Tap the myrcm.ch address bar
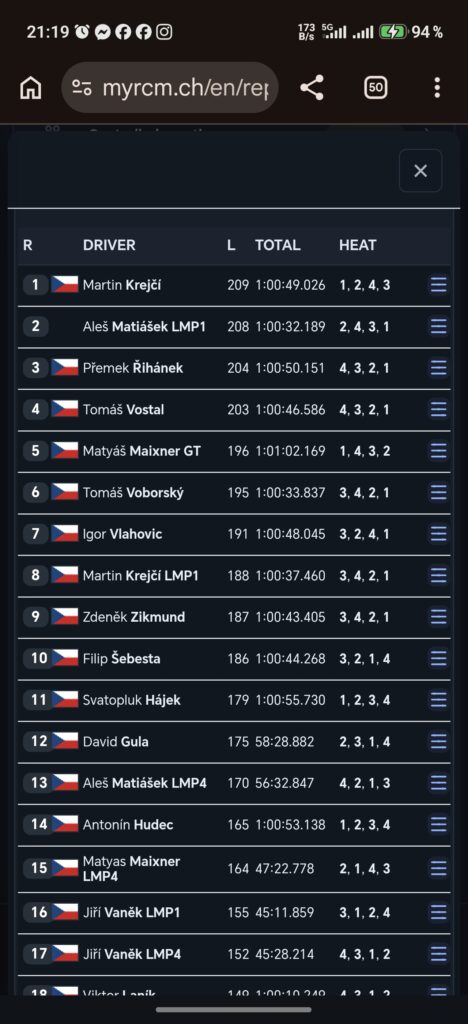The height and width of the screenshot is (1024, 468). coord(170,88)
